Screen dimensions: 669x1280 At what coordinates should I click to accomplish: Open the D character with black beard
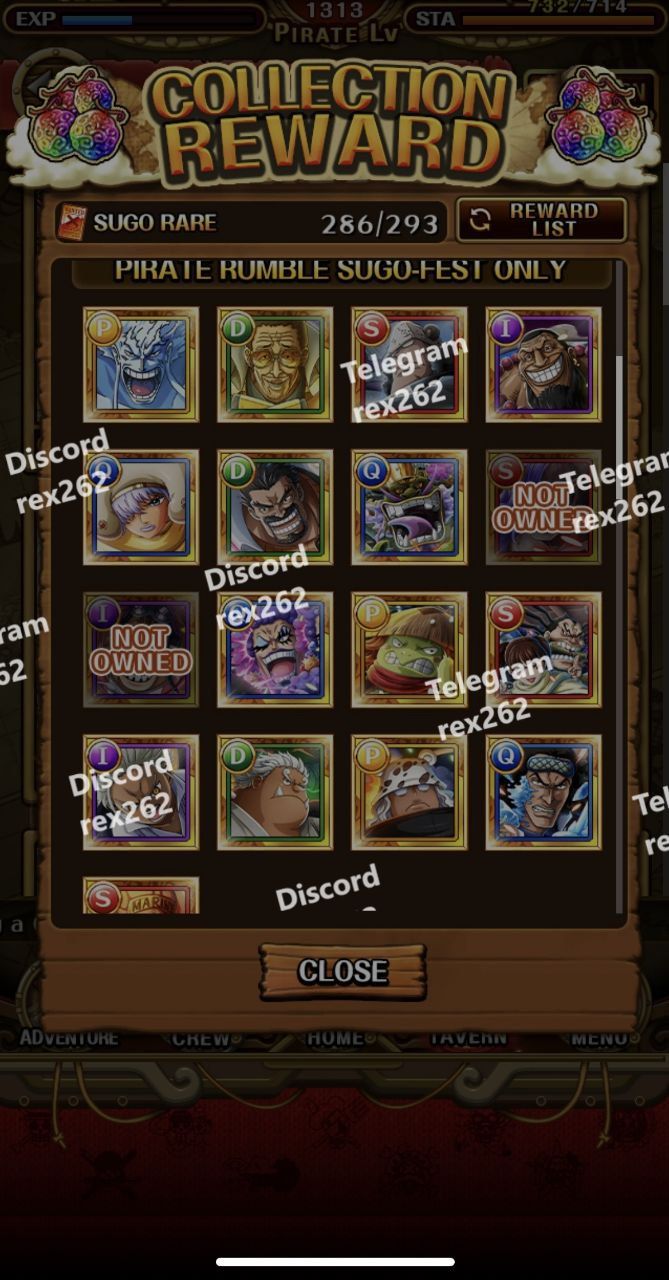[x=275, y=507]
